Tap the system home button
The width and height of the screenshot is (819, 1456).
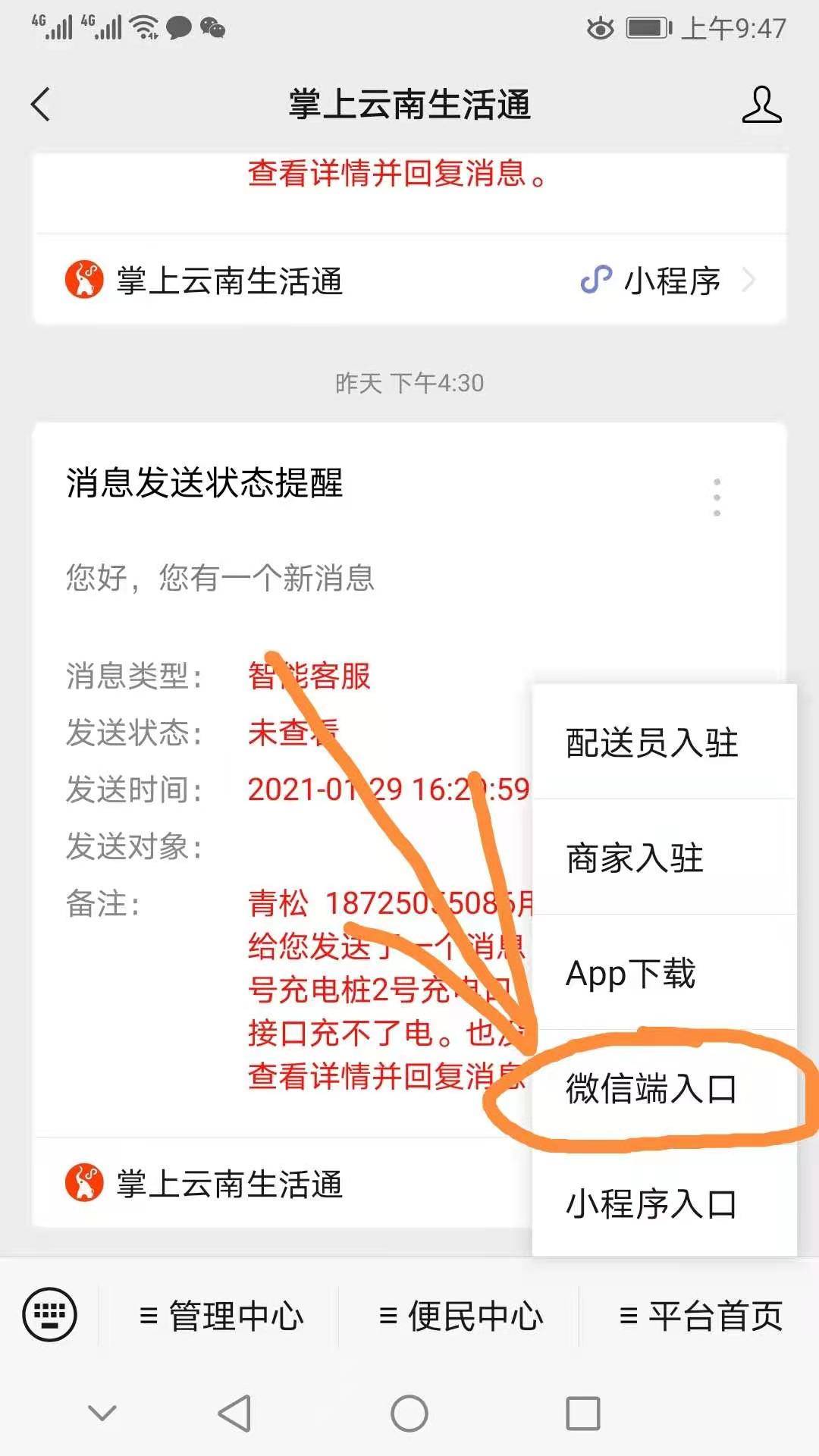pos(409,1414)
